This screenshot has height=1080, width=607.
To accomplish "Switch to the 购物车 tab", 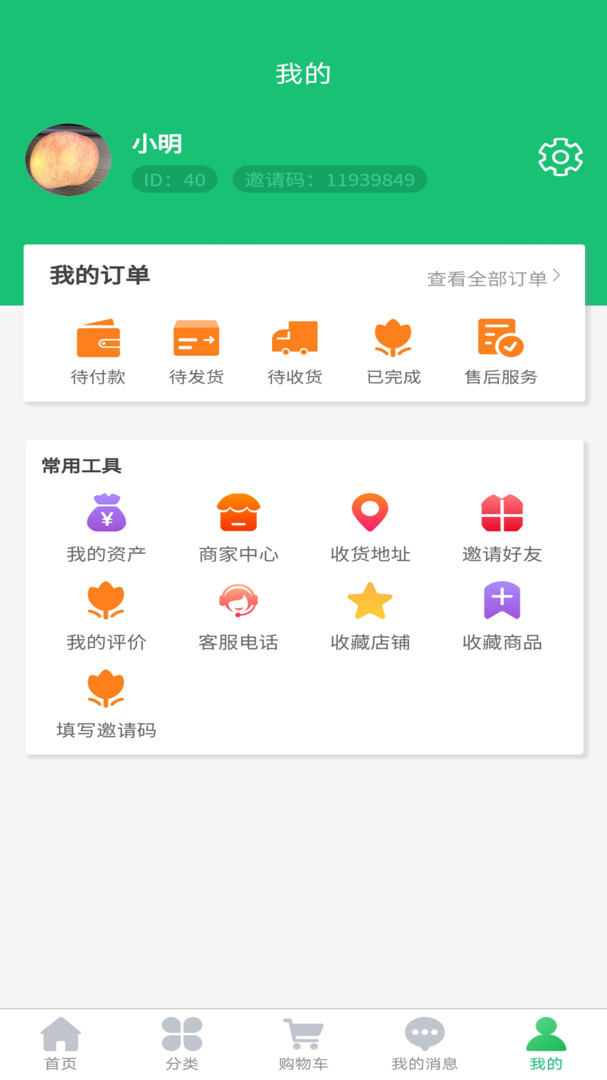I will click(x=303, y=1044).
